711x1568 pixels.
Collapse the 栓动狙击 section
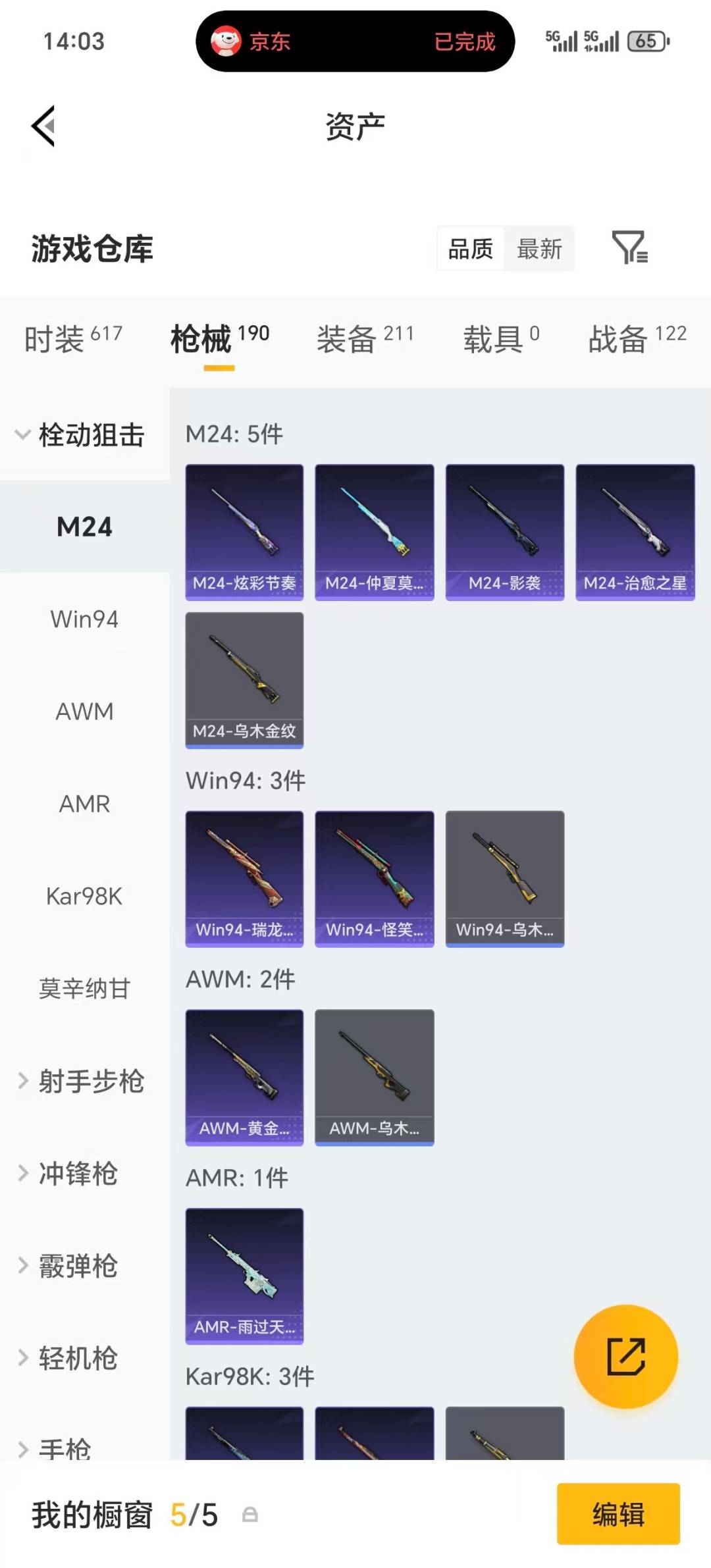click(x=84, y=434)
